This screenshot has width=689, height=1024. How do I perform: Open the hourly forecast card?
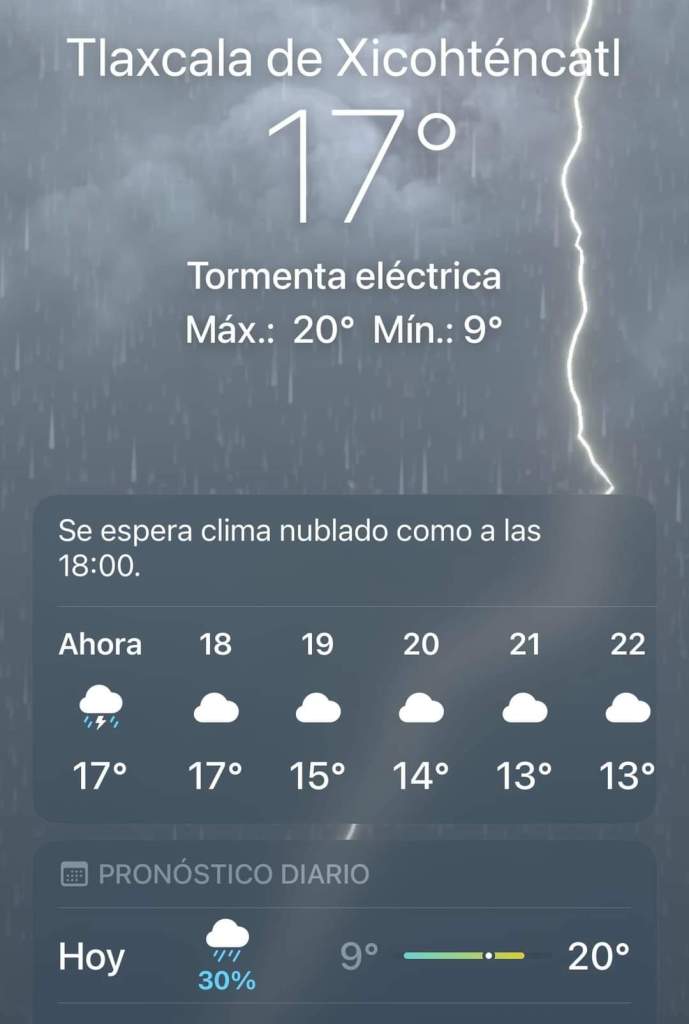click(344, 660)
